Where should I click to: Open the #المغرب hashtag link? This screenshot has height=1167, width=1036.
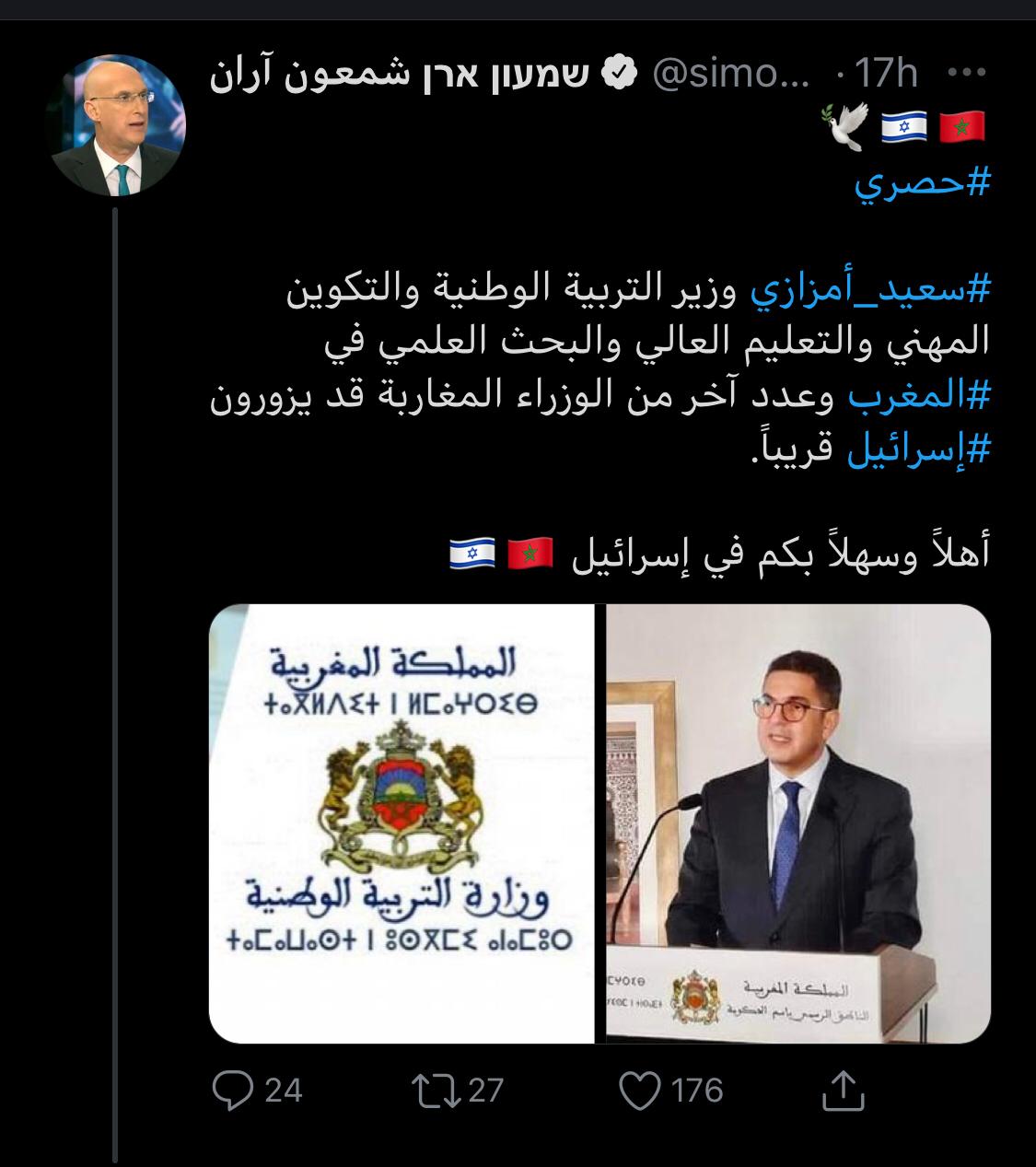(x=918, y=396)
